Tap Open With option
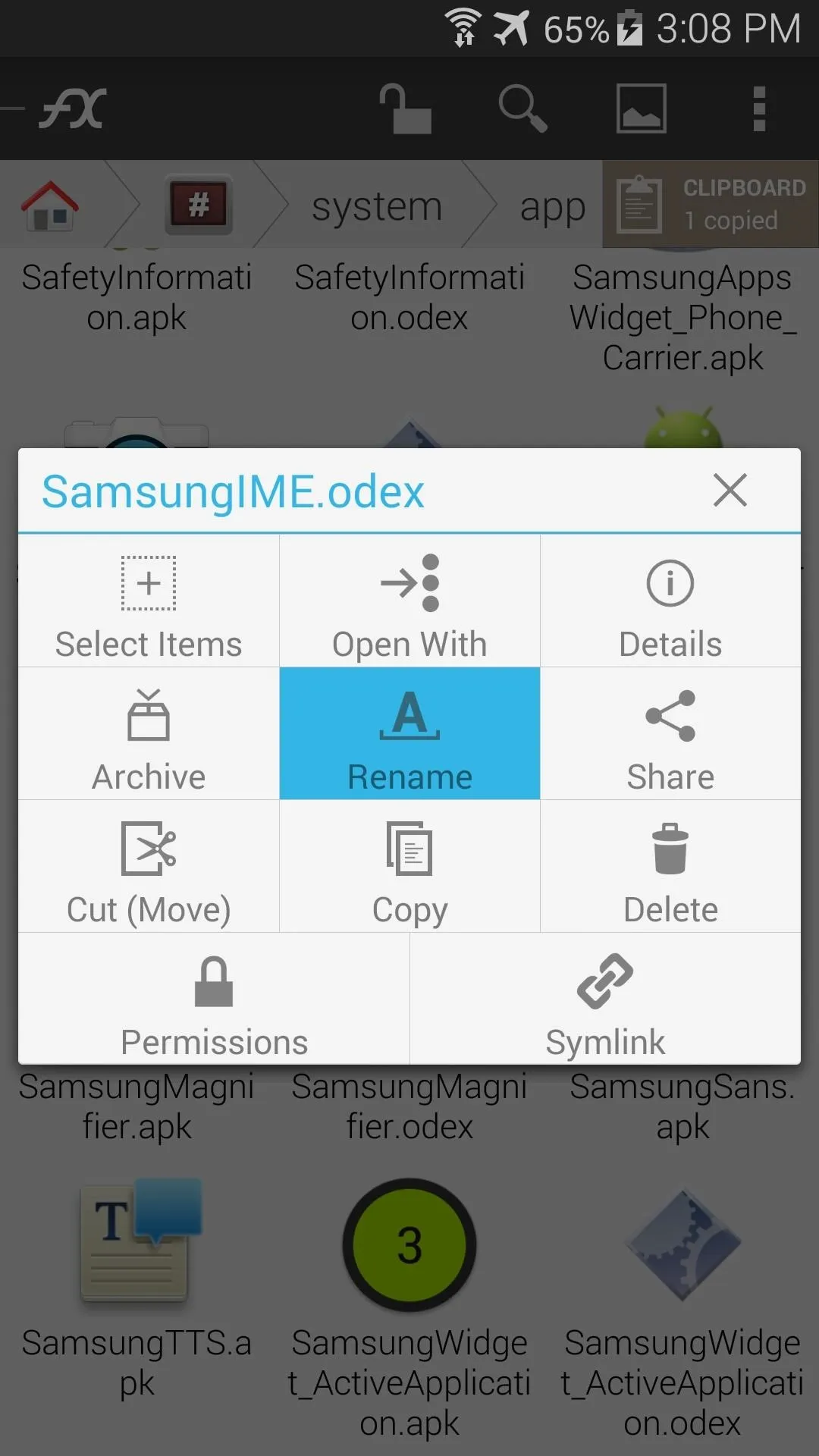Image resolution: width=819 pixels, height=1456 pixels. coord(409,601)
